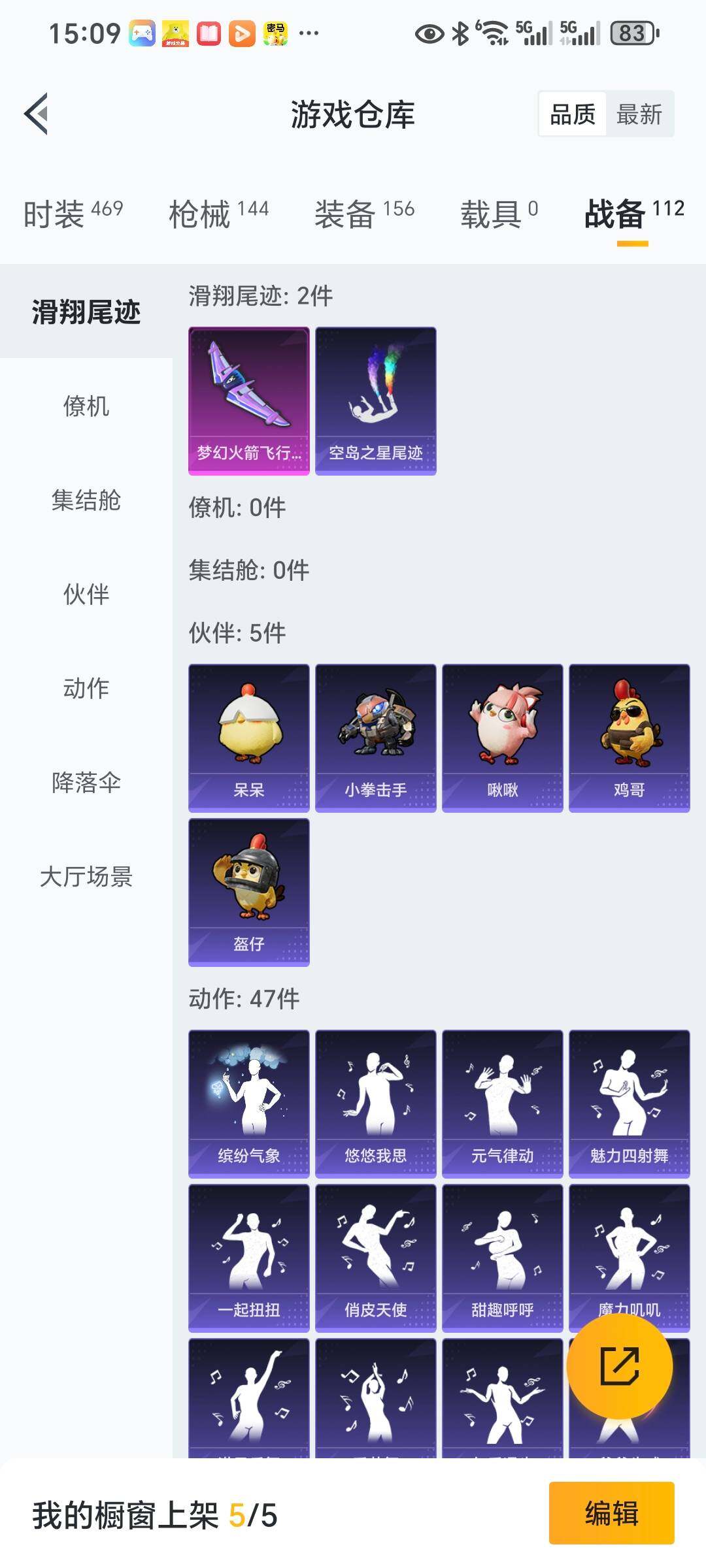Switch to the 时装 tab
Image resolution: width=706 pixels, height=1568 pixels.
coord(73,214)
